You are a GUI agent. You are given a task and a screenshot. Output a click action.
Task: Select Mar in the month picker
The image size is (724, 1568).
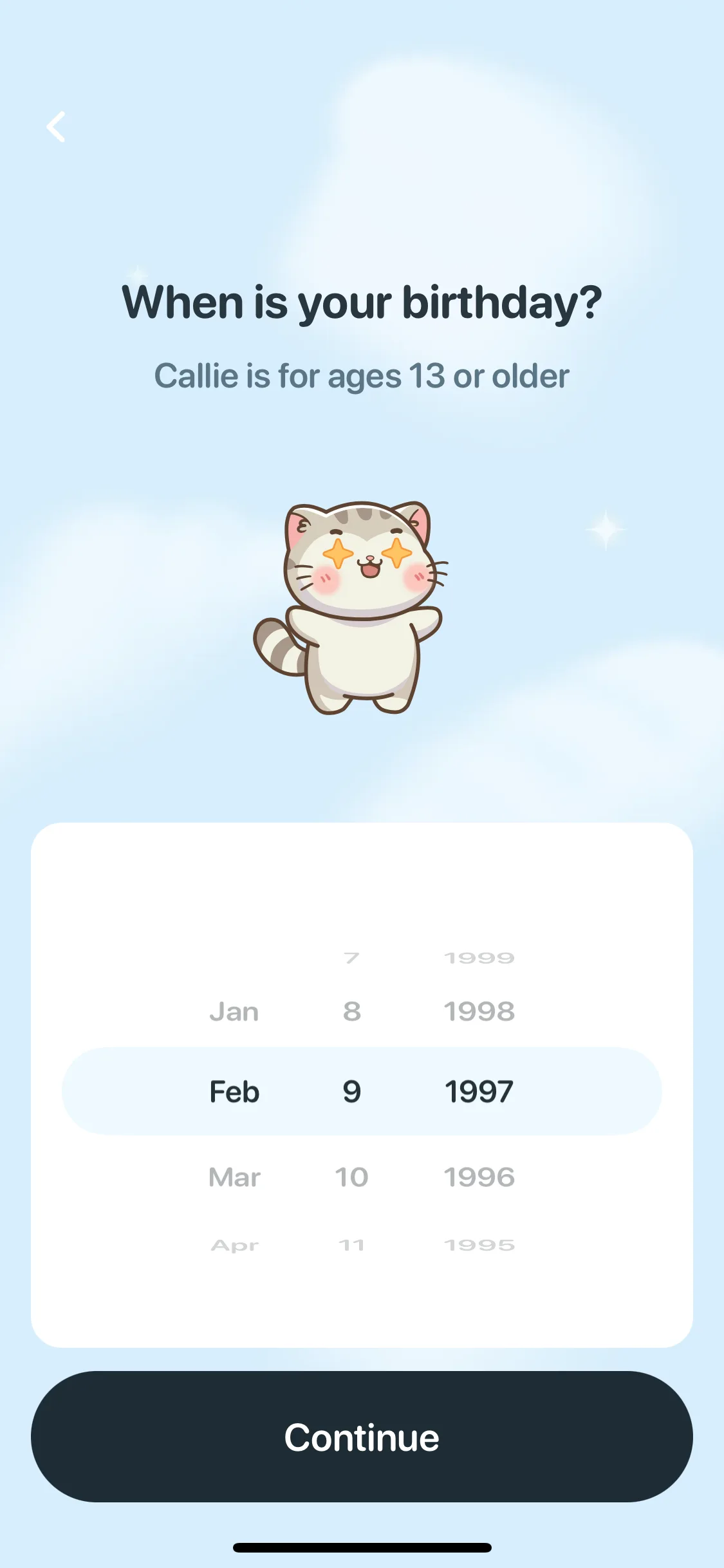[x=234, y=1177]
